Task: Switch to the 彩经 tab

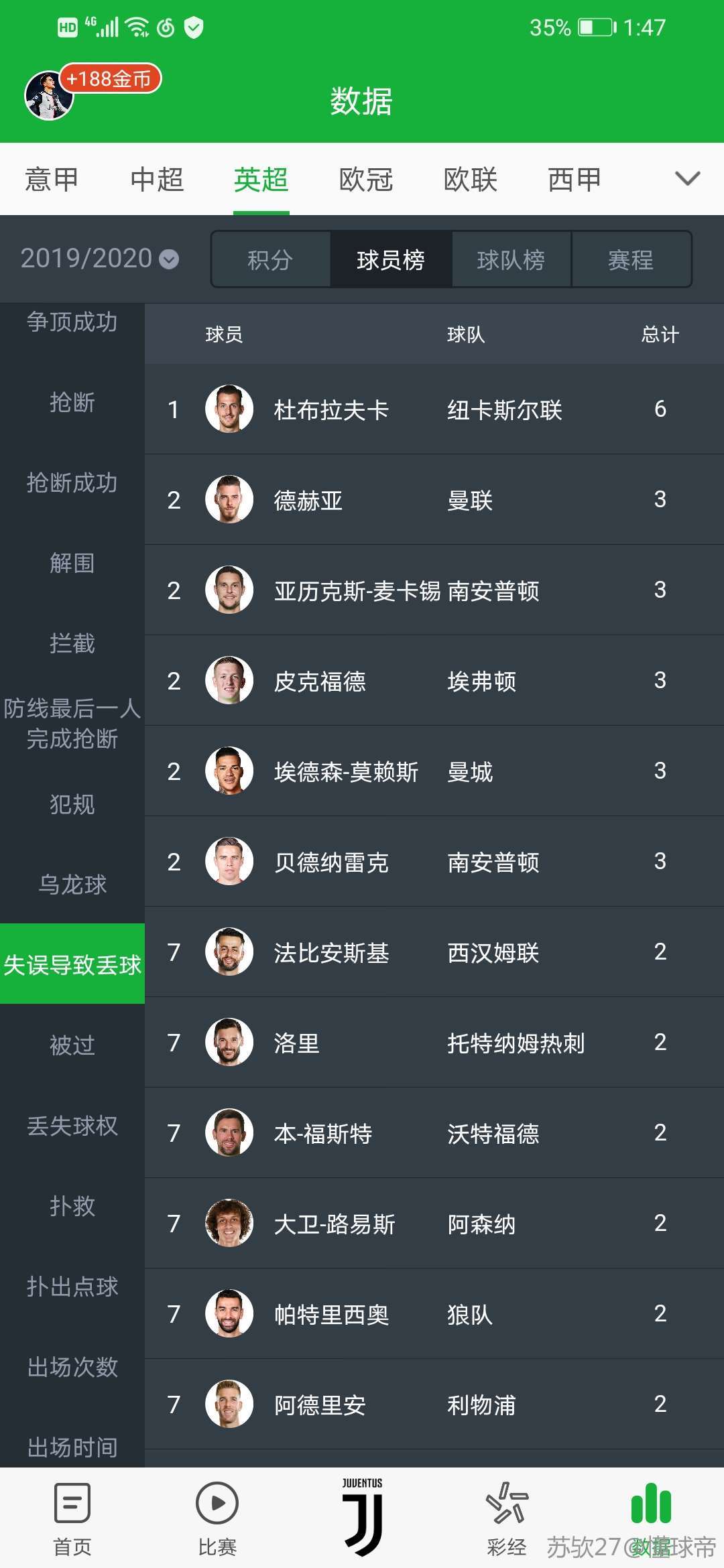Action: (507, 1518)
